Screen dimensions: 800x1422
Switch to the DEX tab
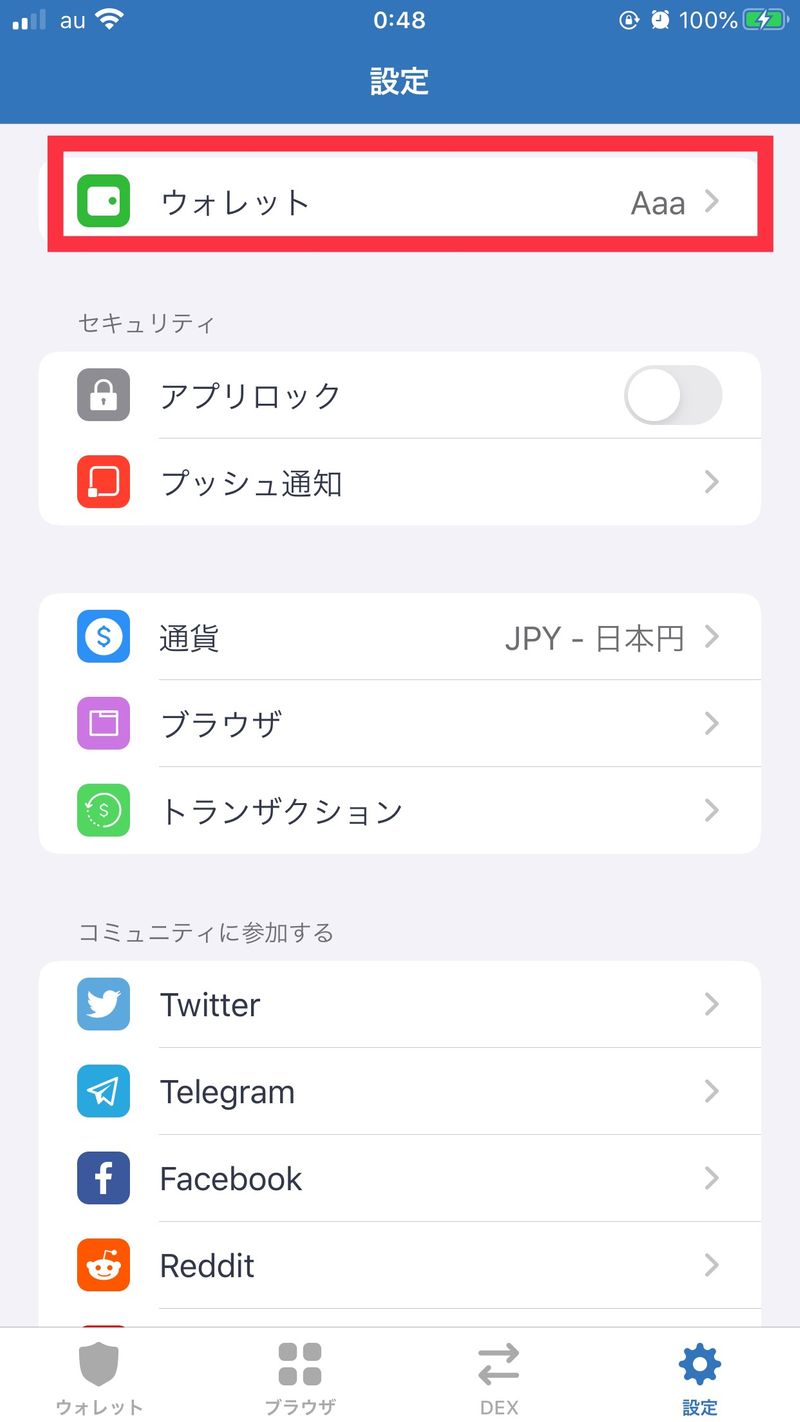coord(499,1378)
